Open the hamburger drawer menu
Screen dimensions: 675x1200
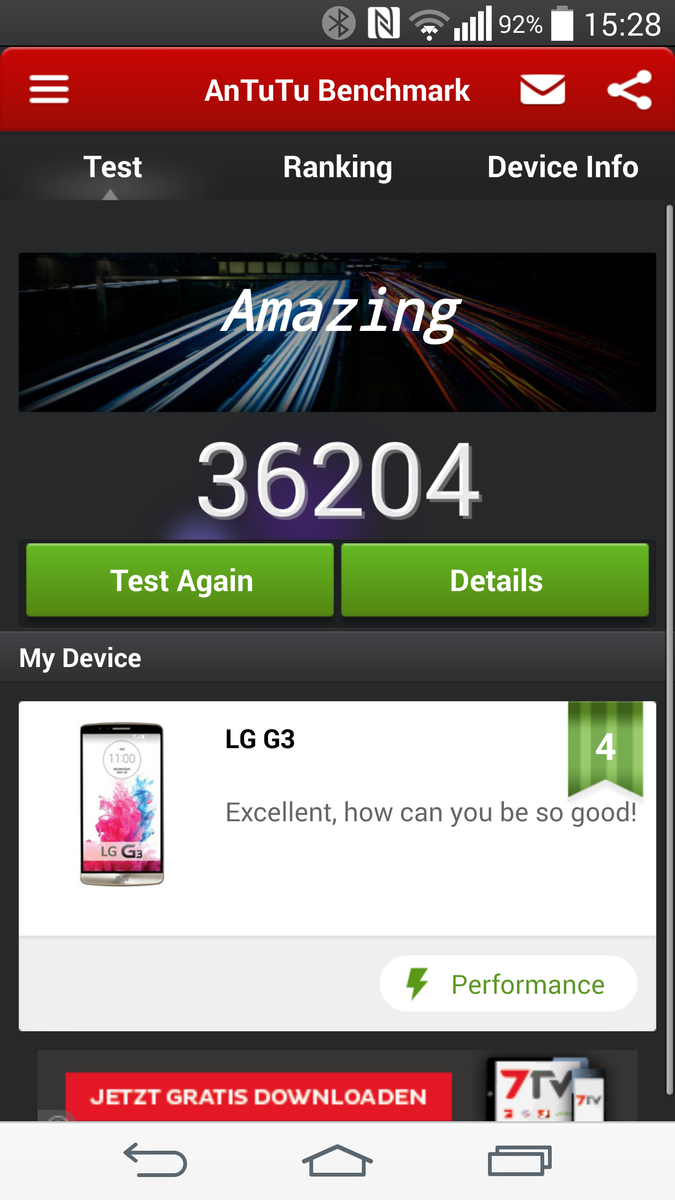tap(49, 90)
